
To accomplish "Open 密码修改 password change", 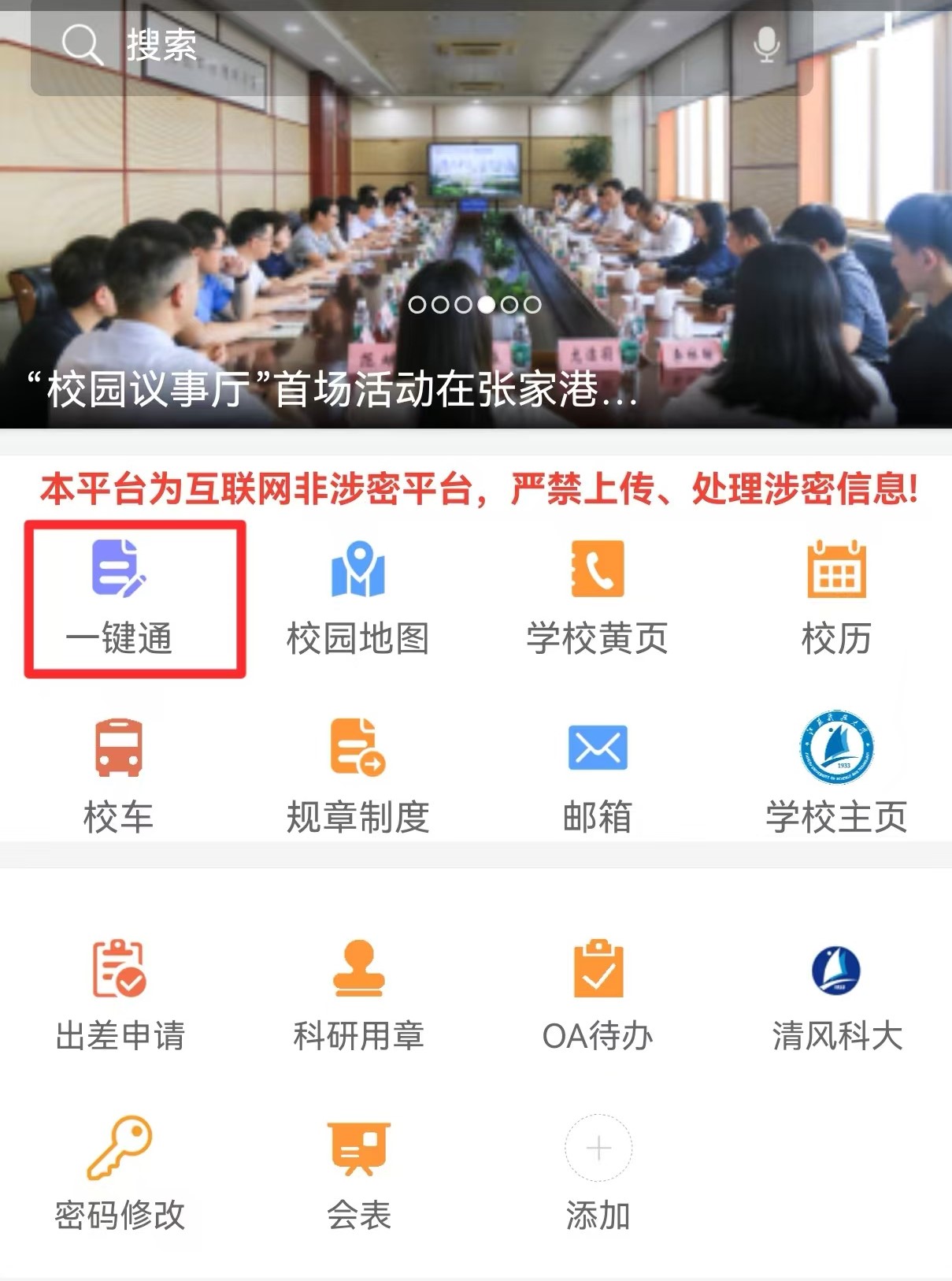I will [x=120, y=1174].
